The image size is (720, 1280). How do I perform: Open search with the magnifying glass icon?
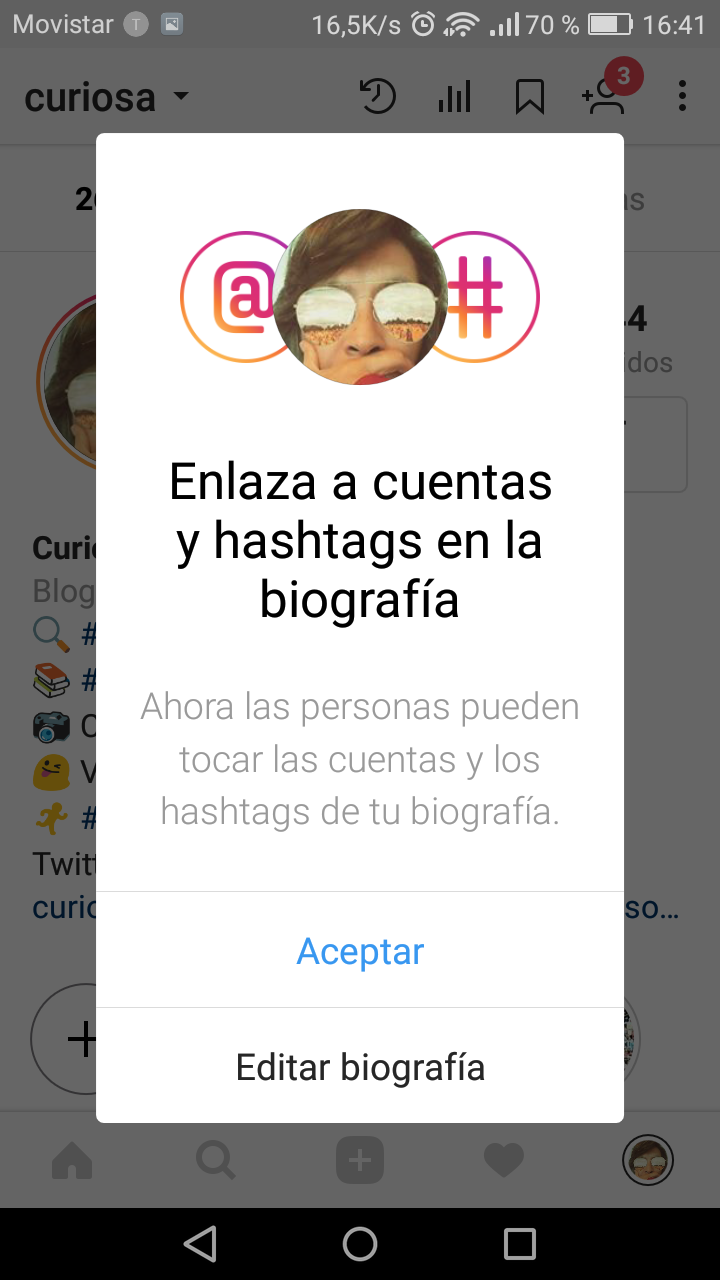(215, 1160)
